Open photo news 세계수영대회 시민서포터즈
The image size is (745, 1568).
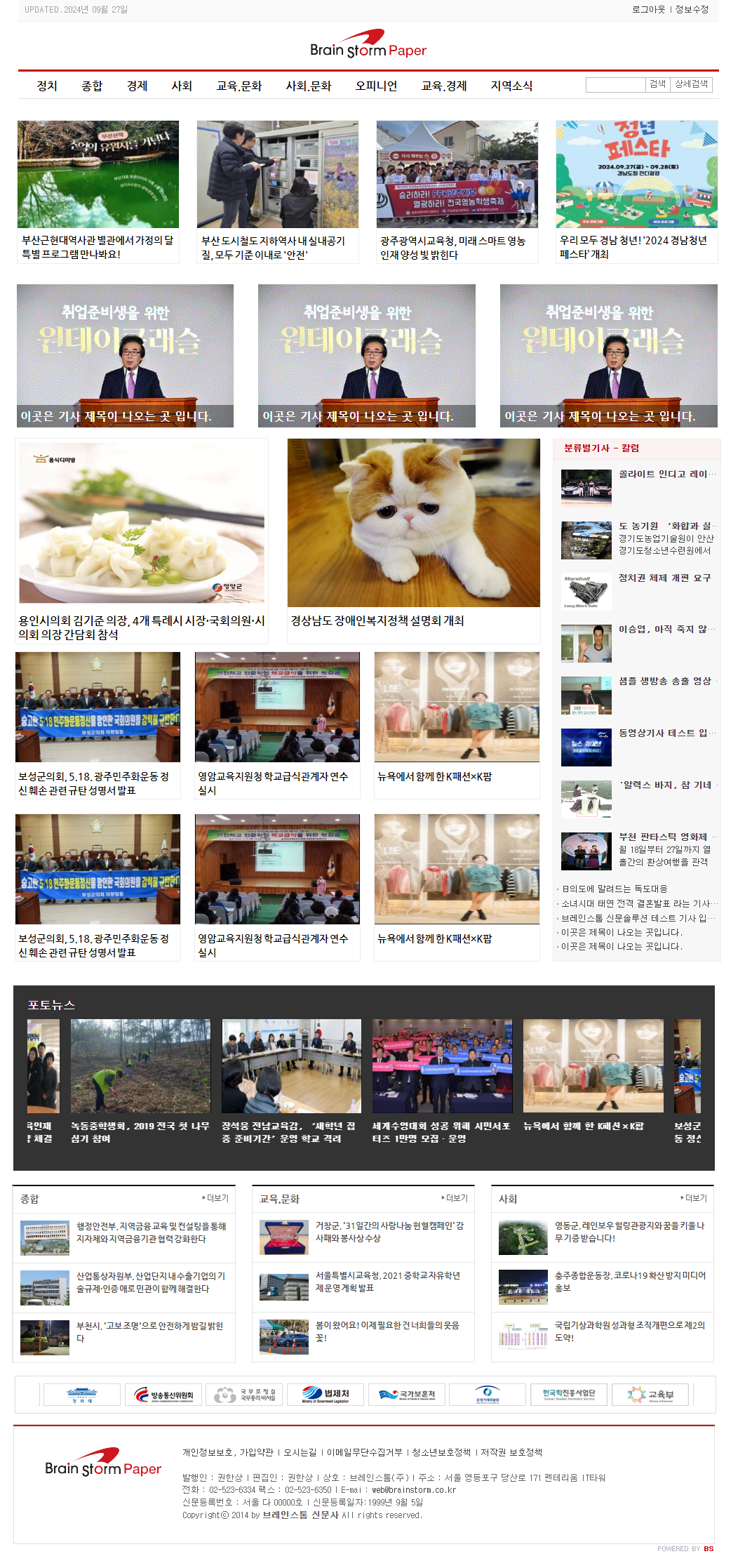[x=442, y=1081]
